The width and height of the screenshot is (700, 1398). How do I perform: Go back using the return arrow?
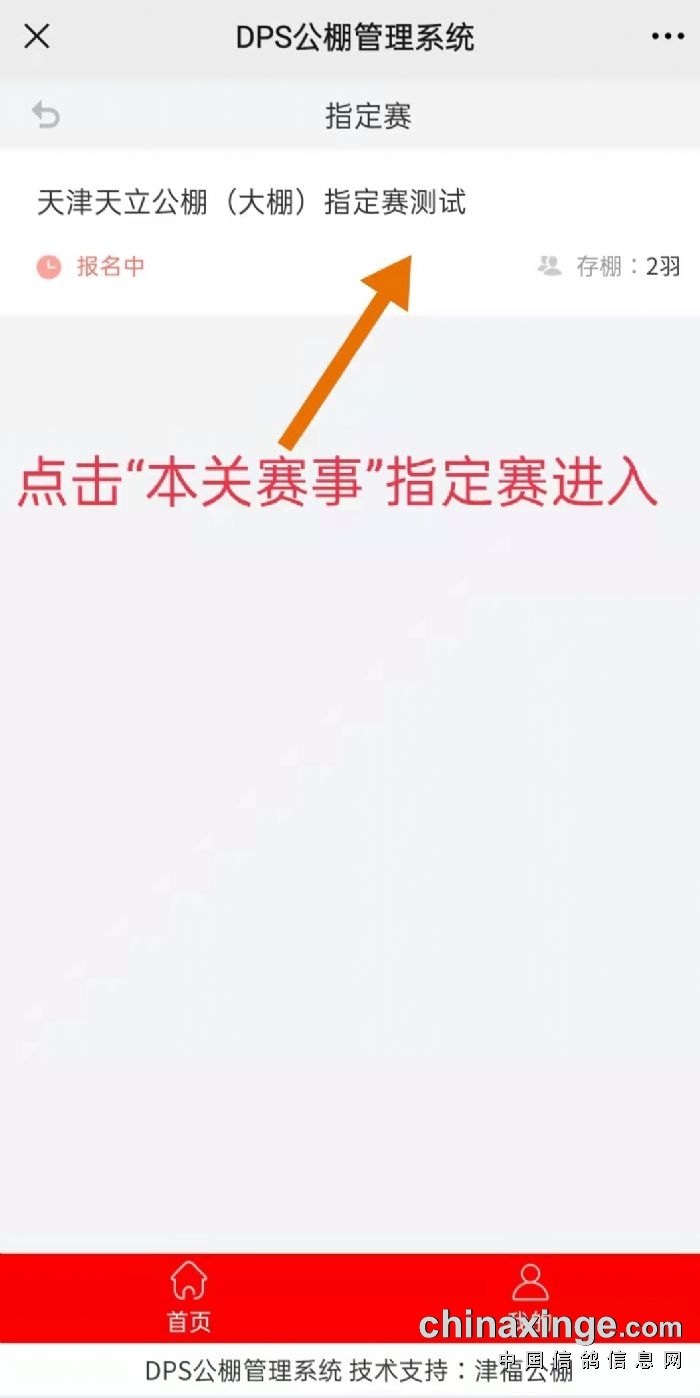click(46, 116)
